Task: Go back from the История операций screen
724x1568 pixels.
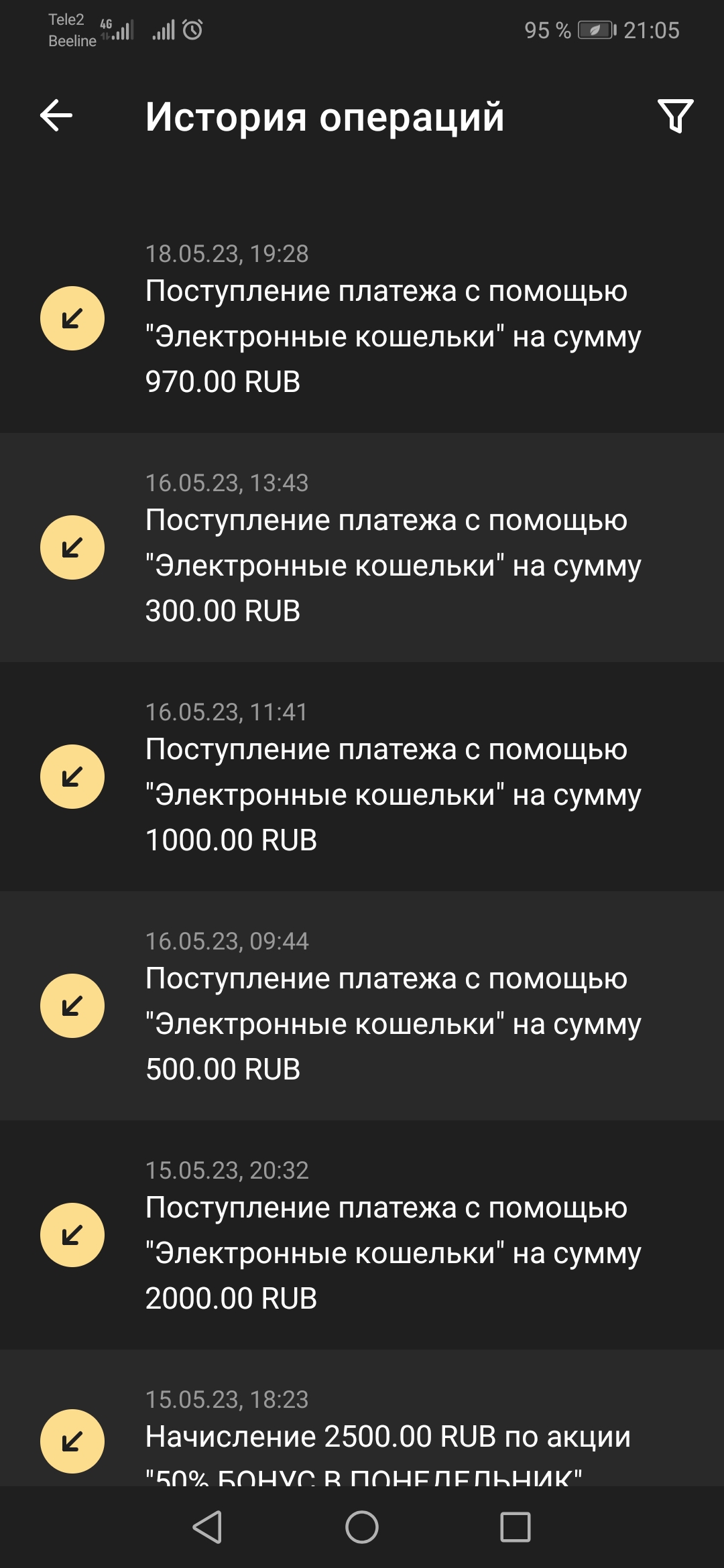Action: coord(56,116)
